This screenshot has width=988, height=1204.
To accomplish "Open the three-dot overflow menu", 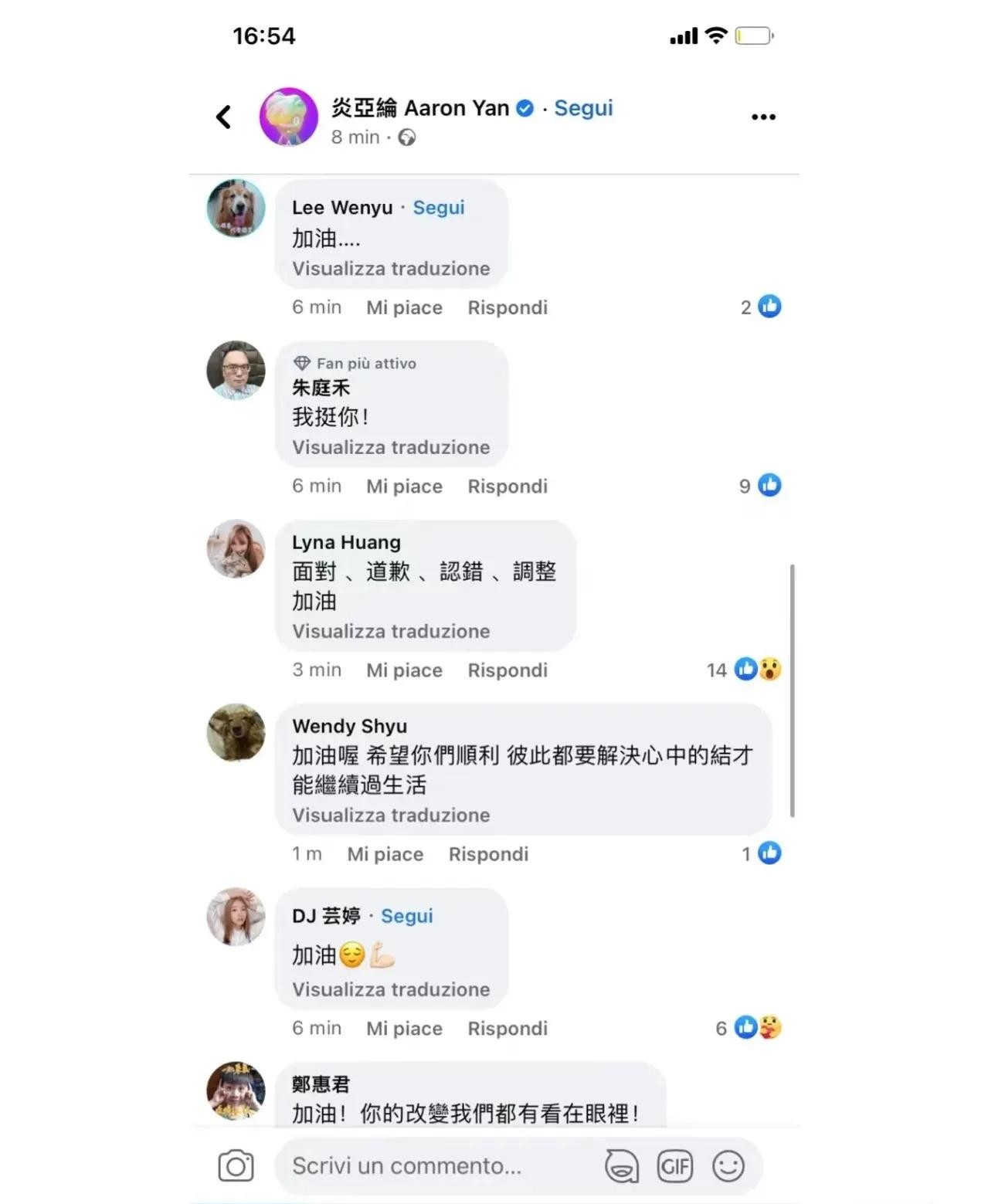I will click(762, 117).
